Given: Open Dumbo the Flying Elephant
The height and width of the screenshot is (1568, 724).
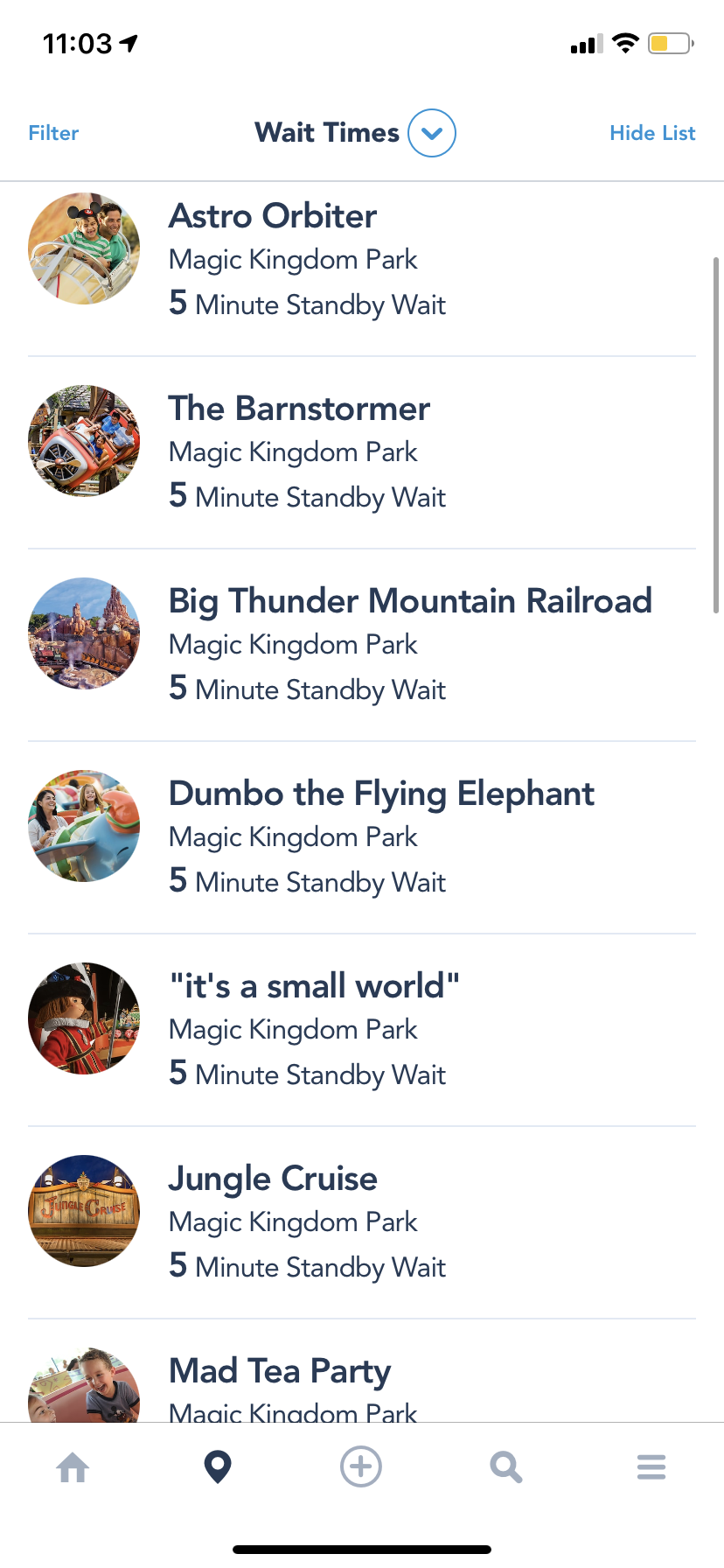Looking at the screenshot, I should click(381, 794).
